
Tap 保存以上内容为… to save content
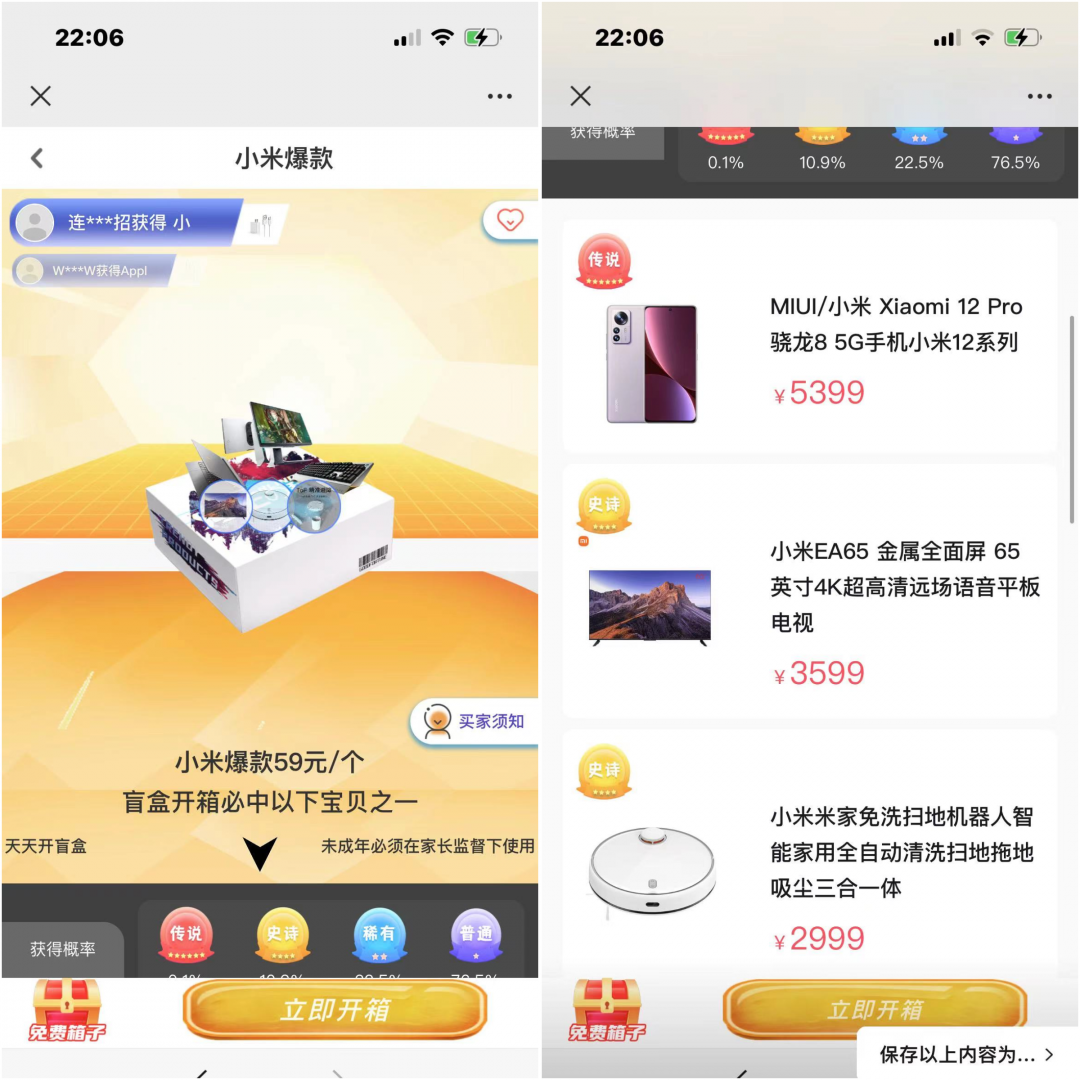[x=966, y=1053]
